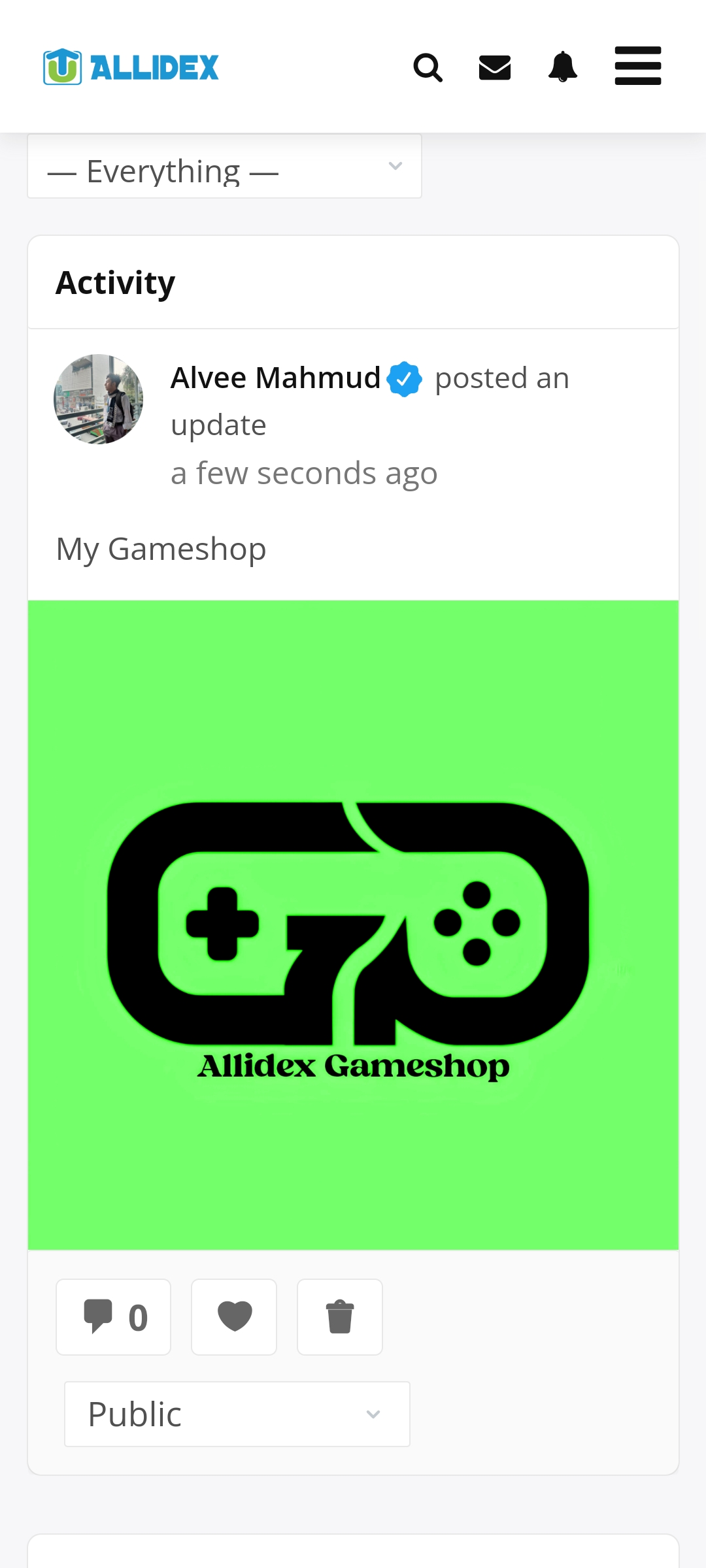This screenshot has height=1568, width=706.
Task: View the Allidex Gameshop post image
Action: 353,924
